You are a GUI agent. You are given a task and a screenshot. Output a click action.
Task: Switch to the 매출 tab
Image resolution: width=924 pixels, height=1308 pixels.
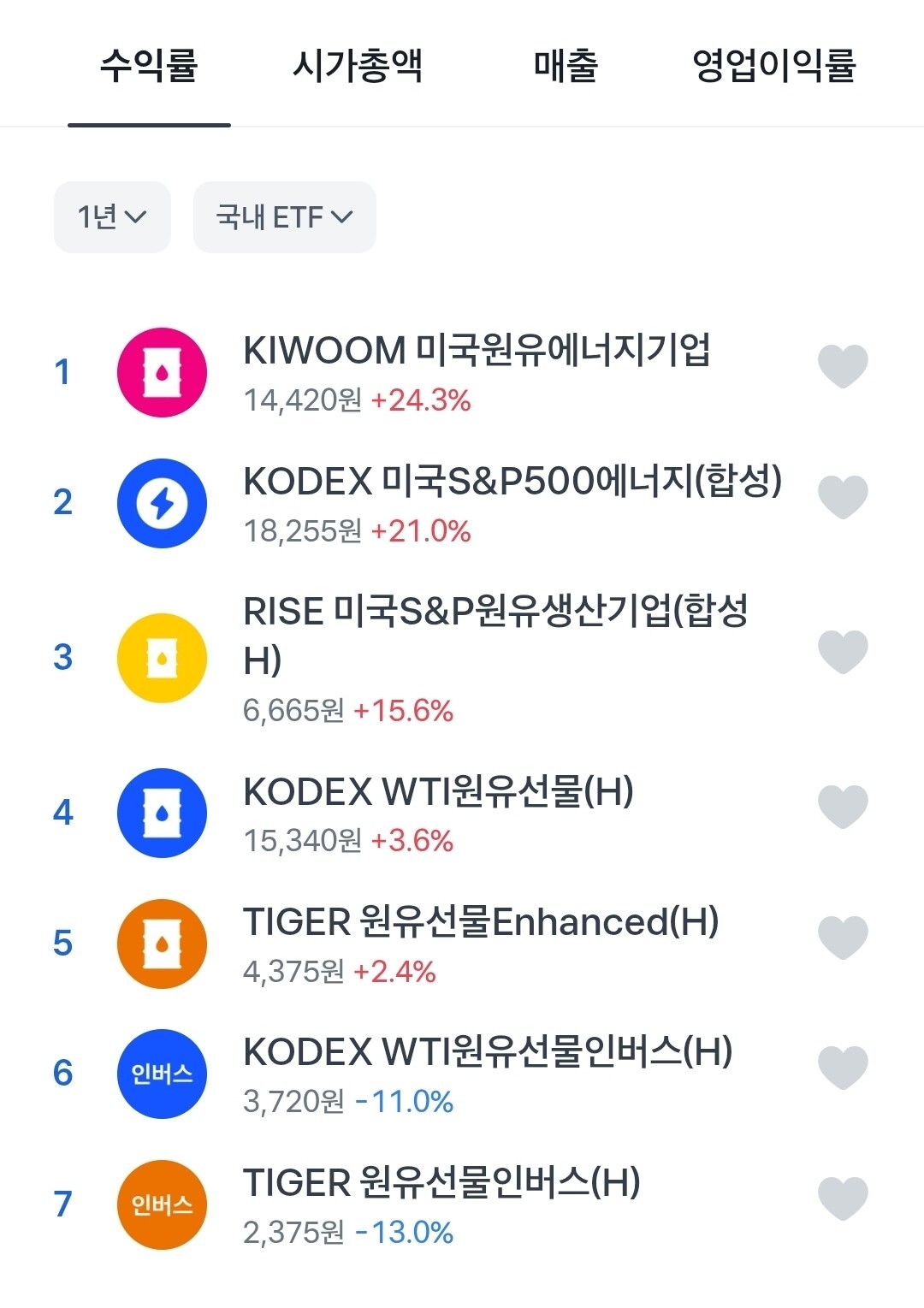pos(566,66)
